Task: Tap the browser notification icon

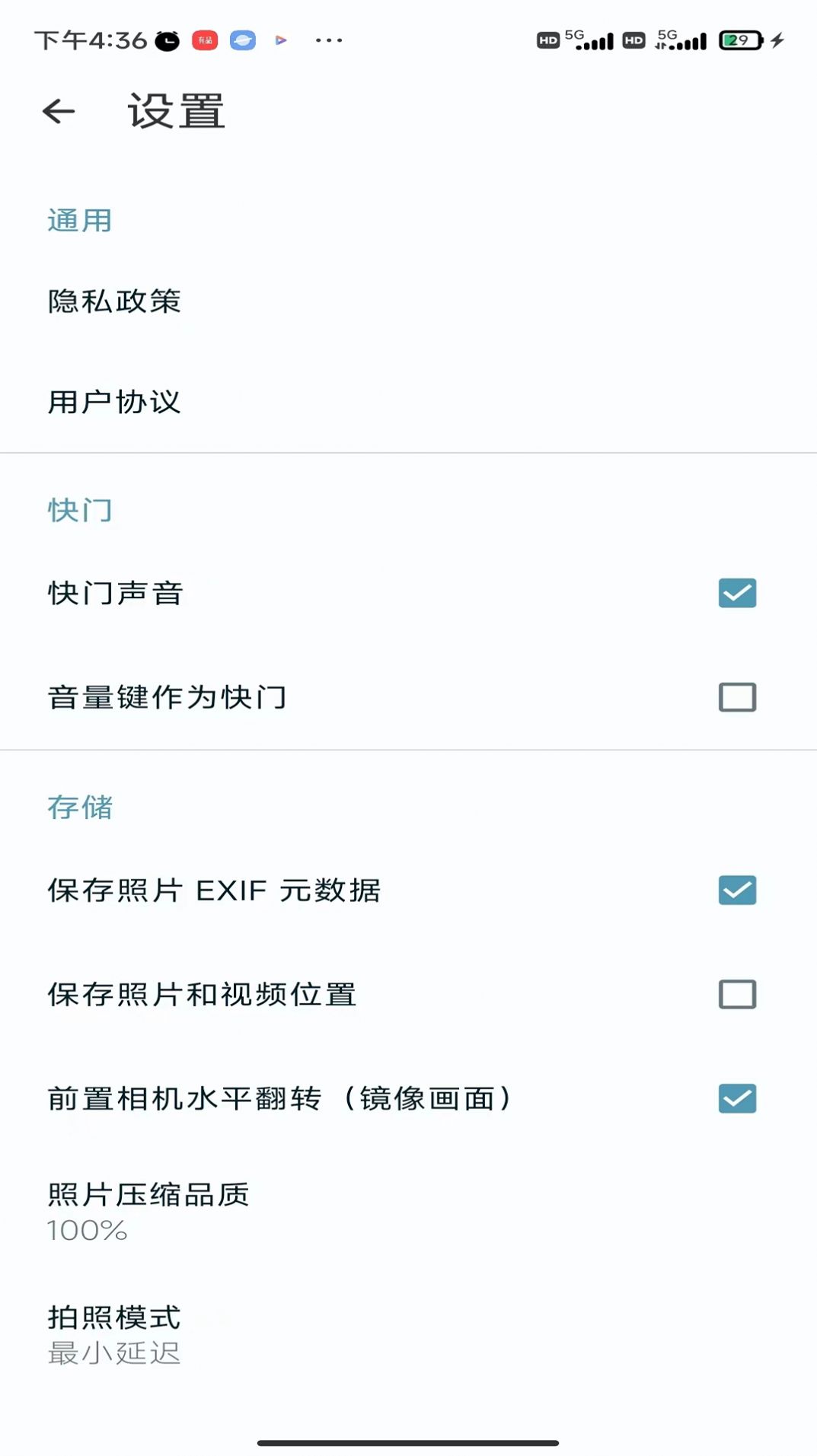Action: click(242, 40)
